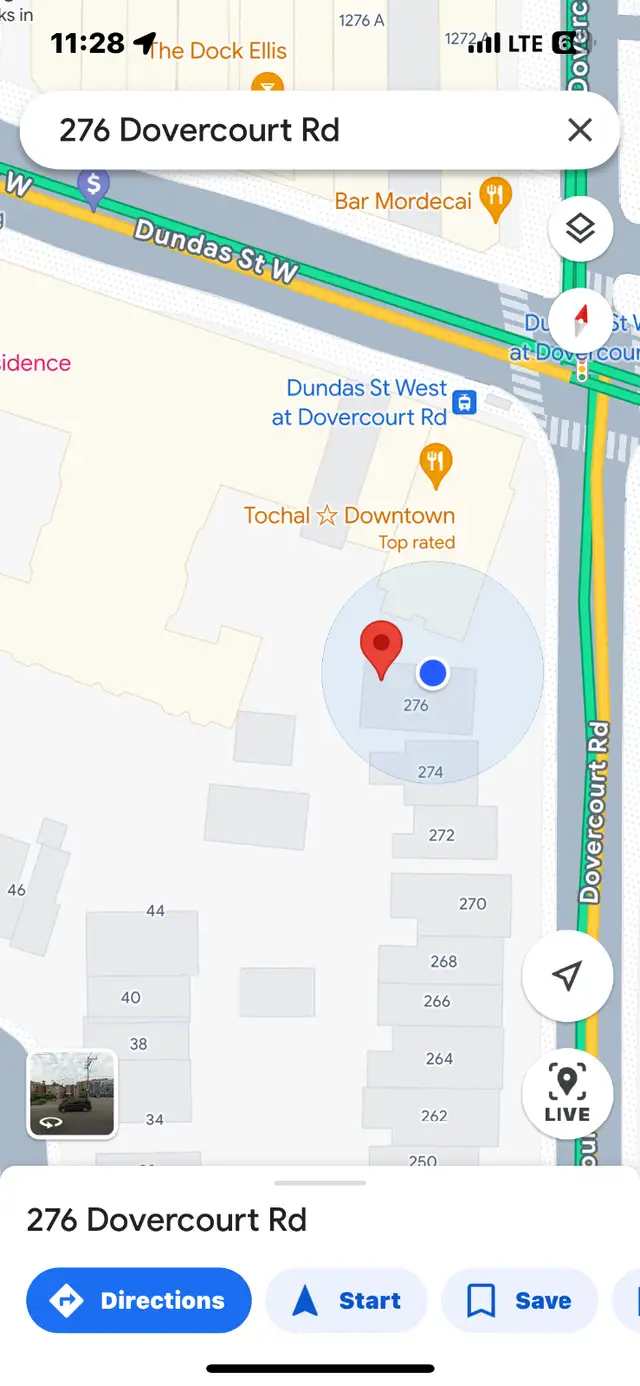Select The Dock Ellis bar marker

(266, 84)
